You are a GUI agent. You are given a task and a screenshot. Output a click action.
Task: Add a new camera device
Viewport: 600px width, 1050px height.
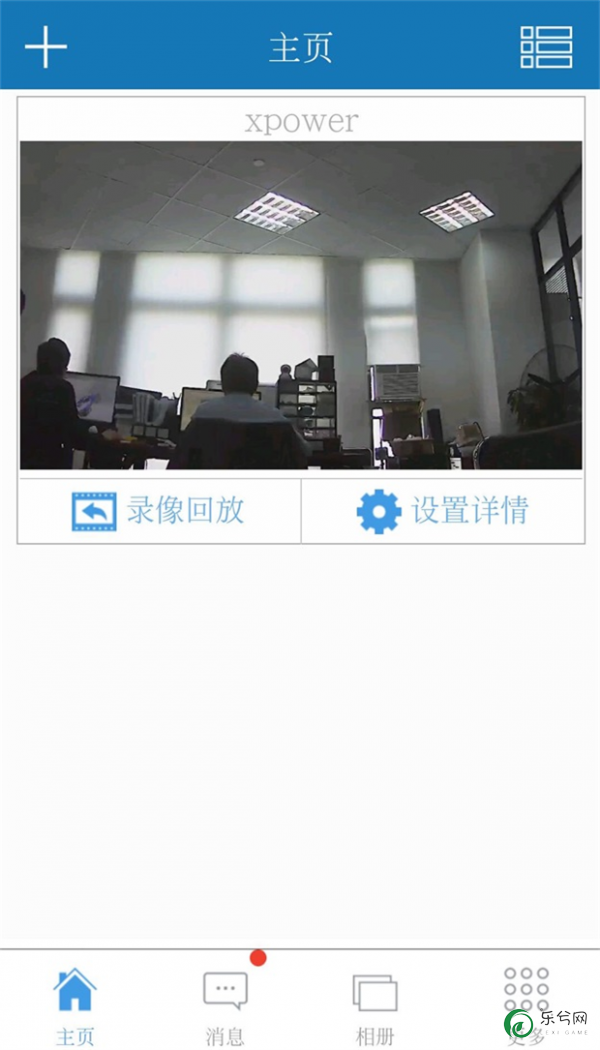coord(45,47)
